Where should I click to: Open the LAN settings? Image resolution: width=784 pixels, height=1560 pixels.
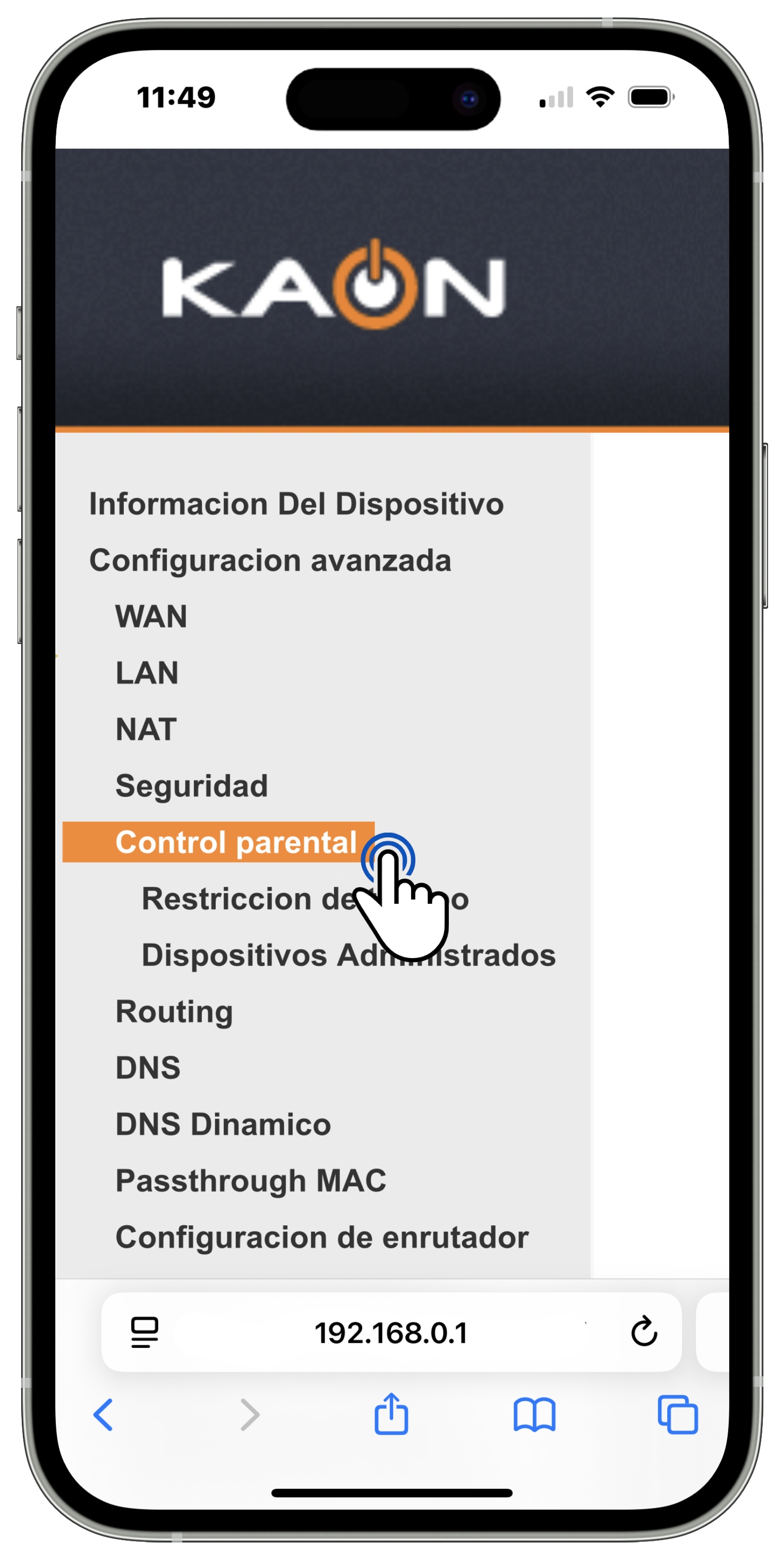pos(147,673)
